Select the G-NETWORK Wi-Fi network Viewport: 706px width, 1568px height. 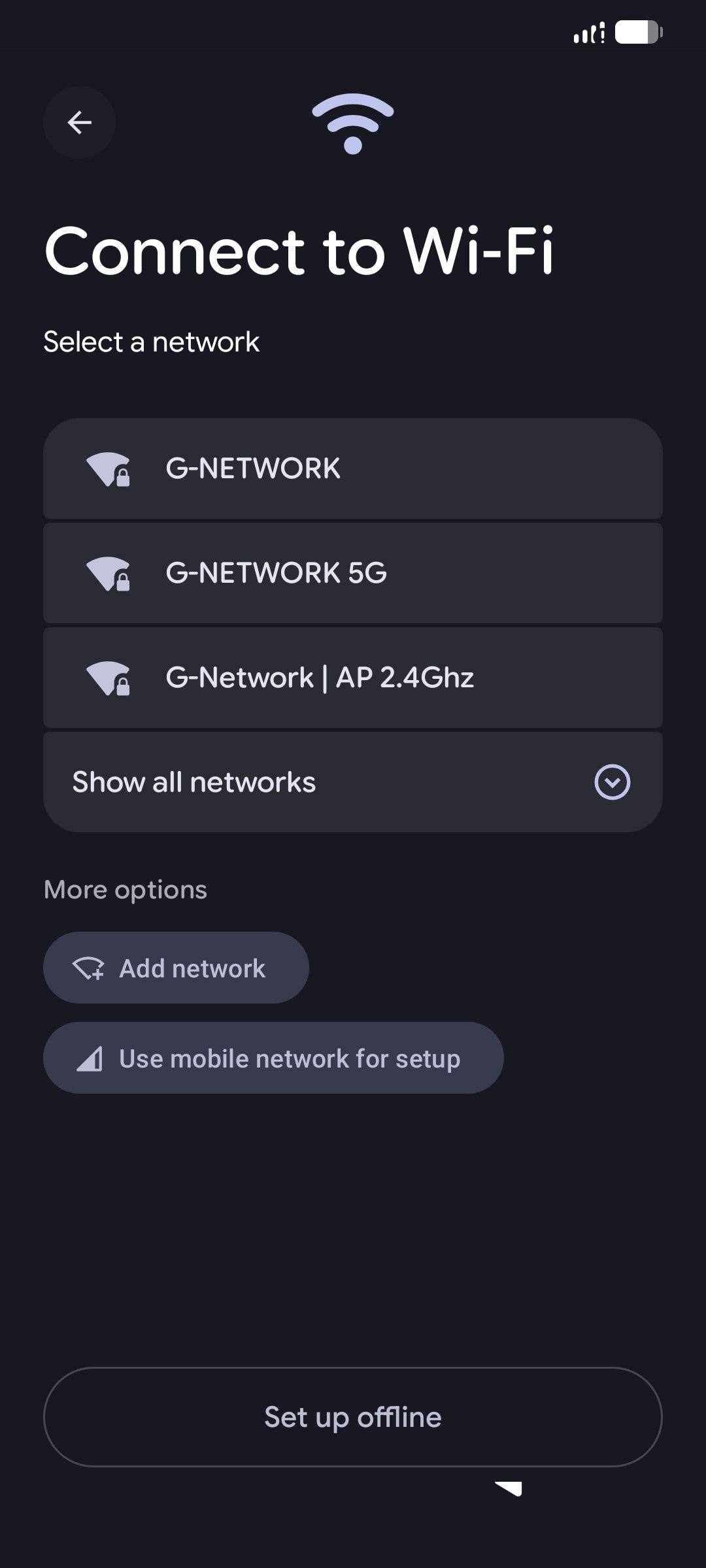[353, 469]
